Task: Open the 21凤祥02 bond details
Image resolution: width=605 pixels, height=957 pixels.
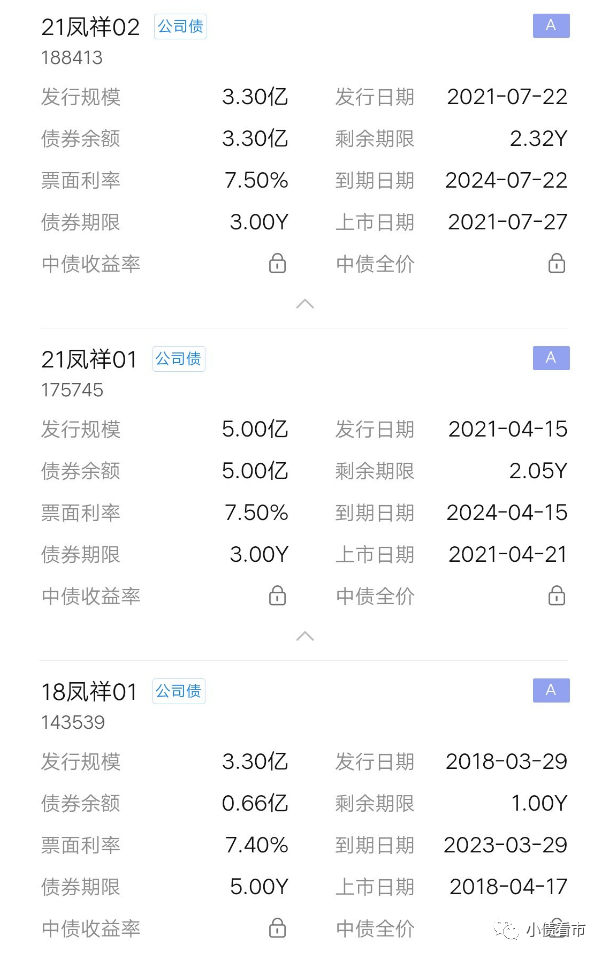Action: 90,27
